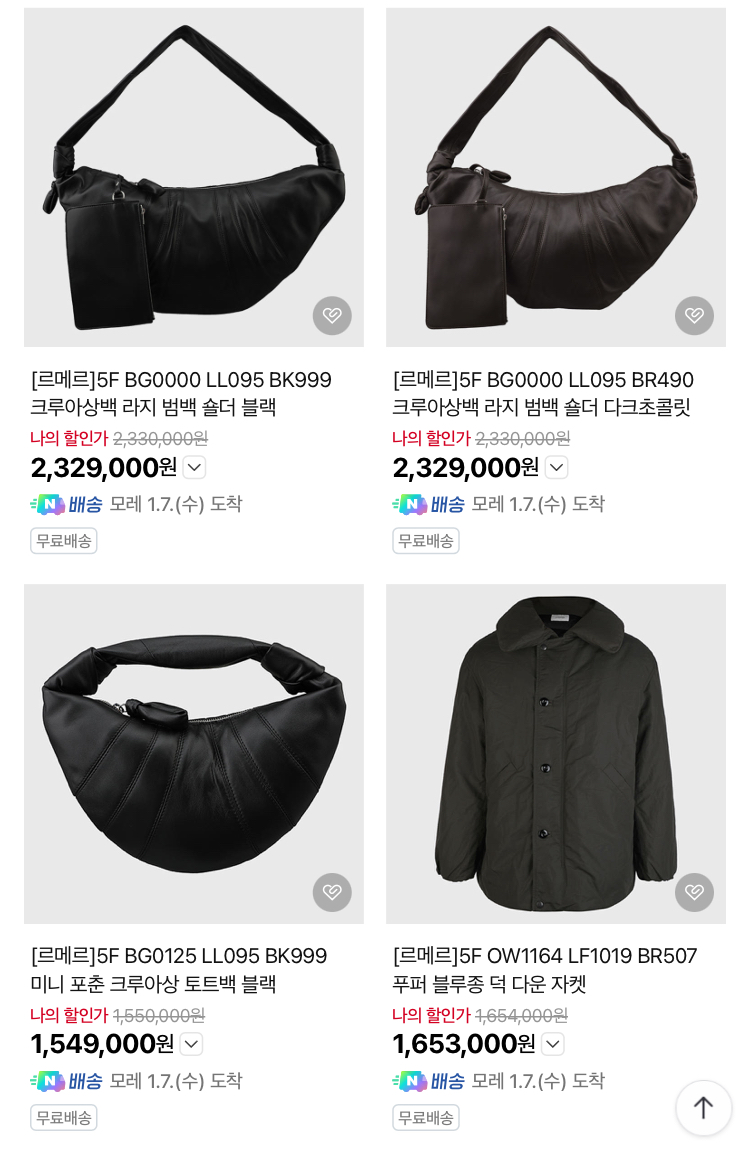Viewport: 750px width, 1160px height.
Task: Expand price details for BR490 다크초콜릿 bag
Action: tap(556, 467)
